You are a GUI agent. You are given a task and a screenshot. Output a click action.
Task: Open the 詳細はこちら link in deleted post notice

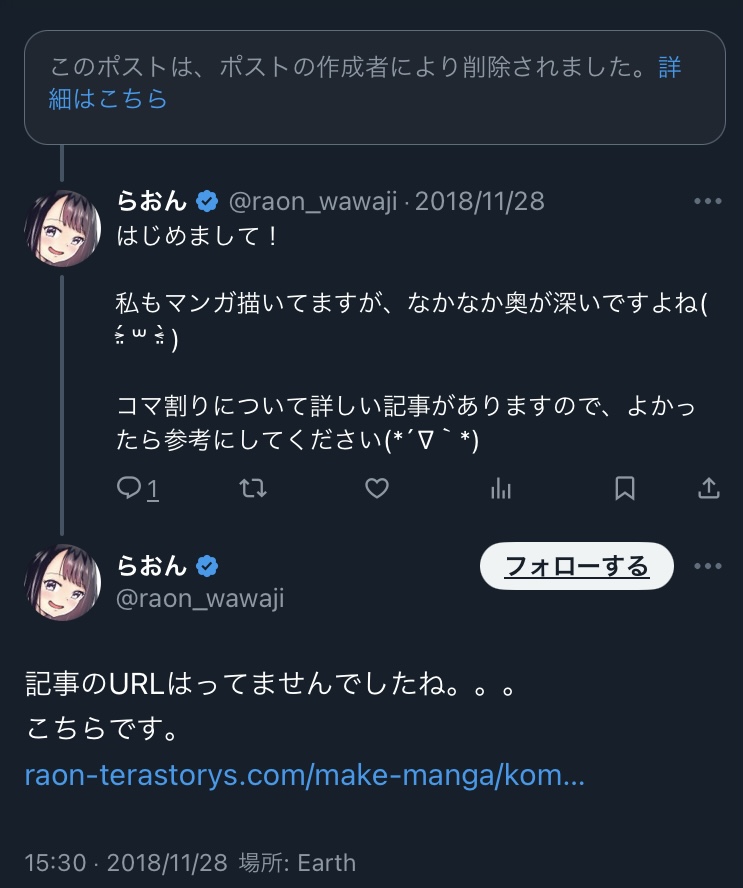(x=108, y=99)
